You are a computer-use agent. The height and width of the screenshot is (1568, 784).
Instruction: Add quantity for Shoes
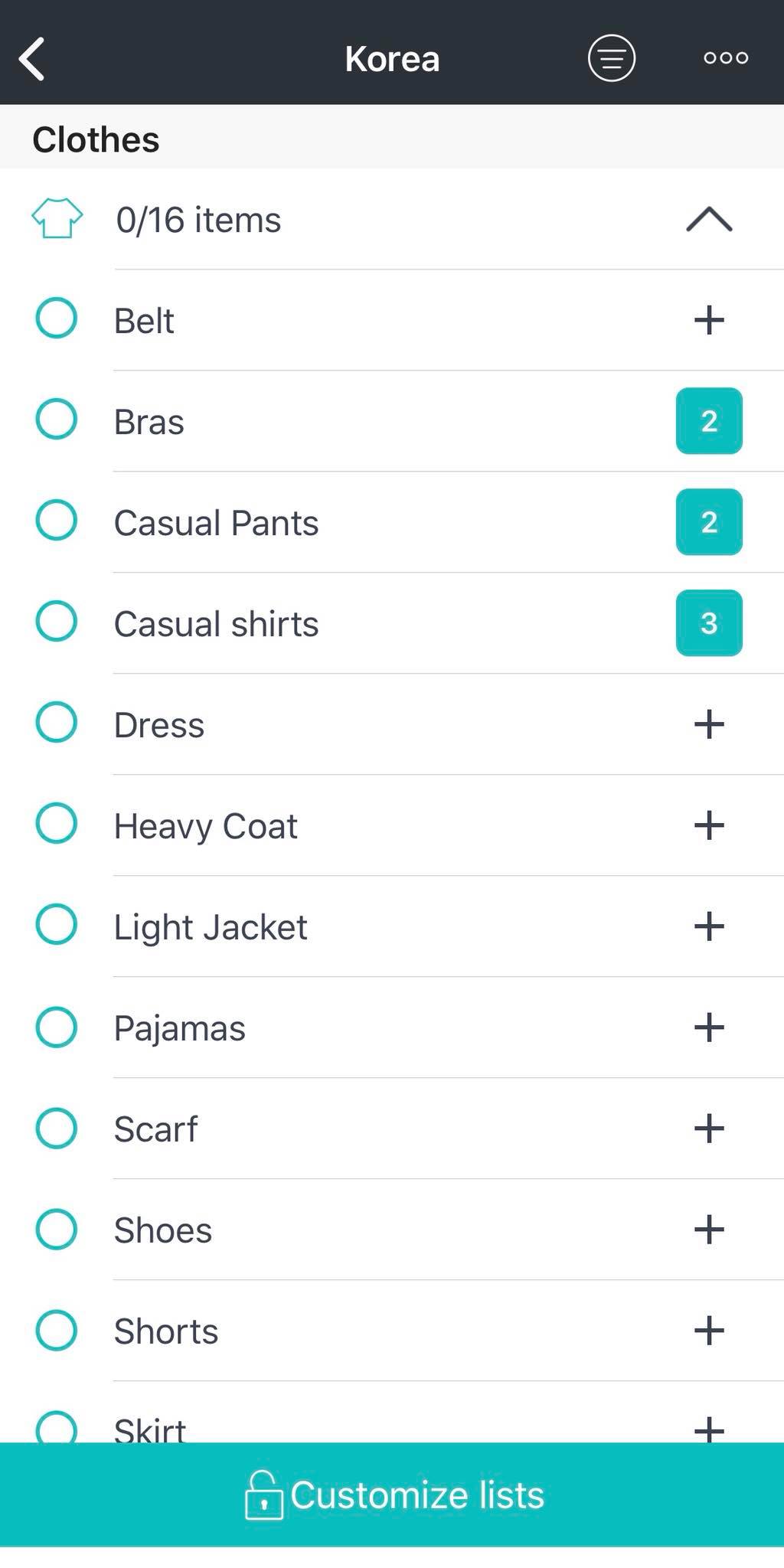[x=709, y=1230]
